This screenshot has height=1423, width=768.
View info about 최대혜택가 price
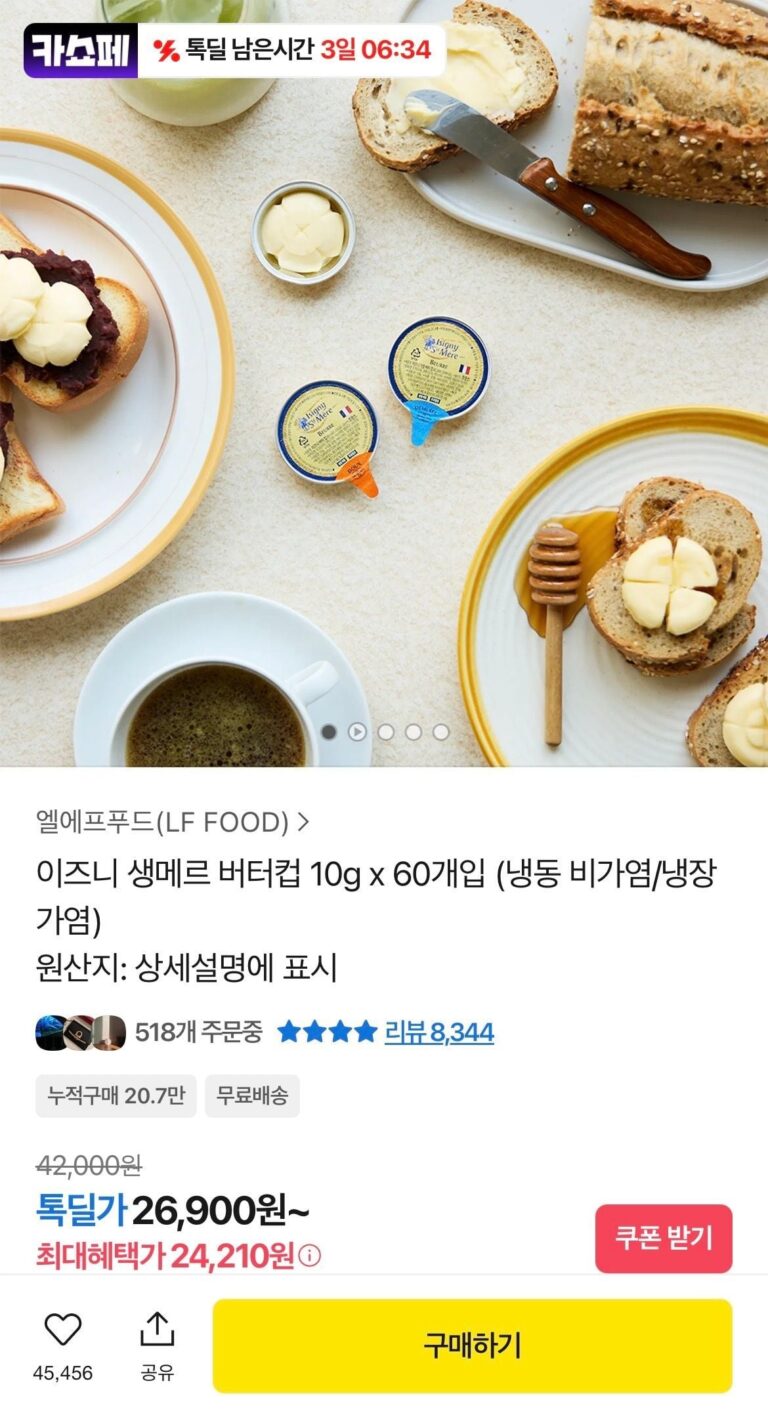(x=311, y=1256)
